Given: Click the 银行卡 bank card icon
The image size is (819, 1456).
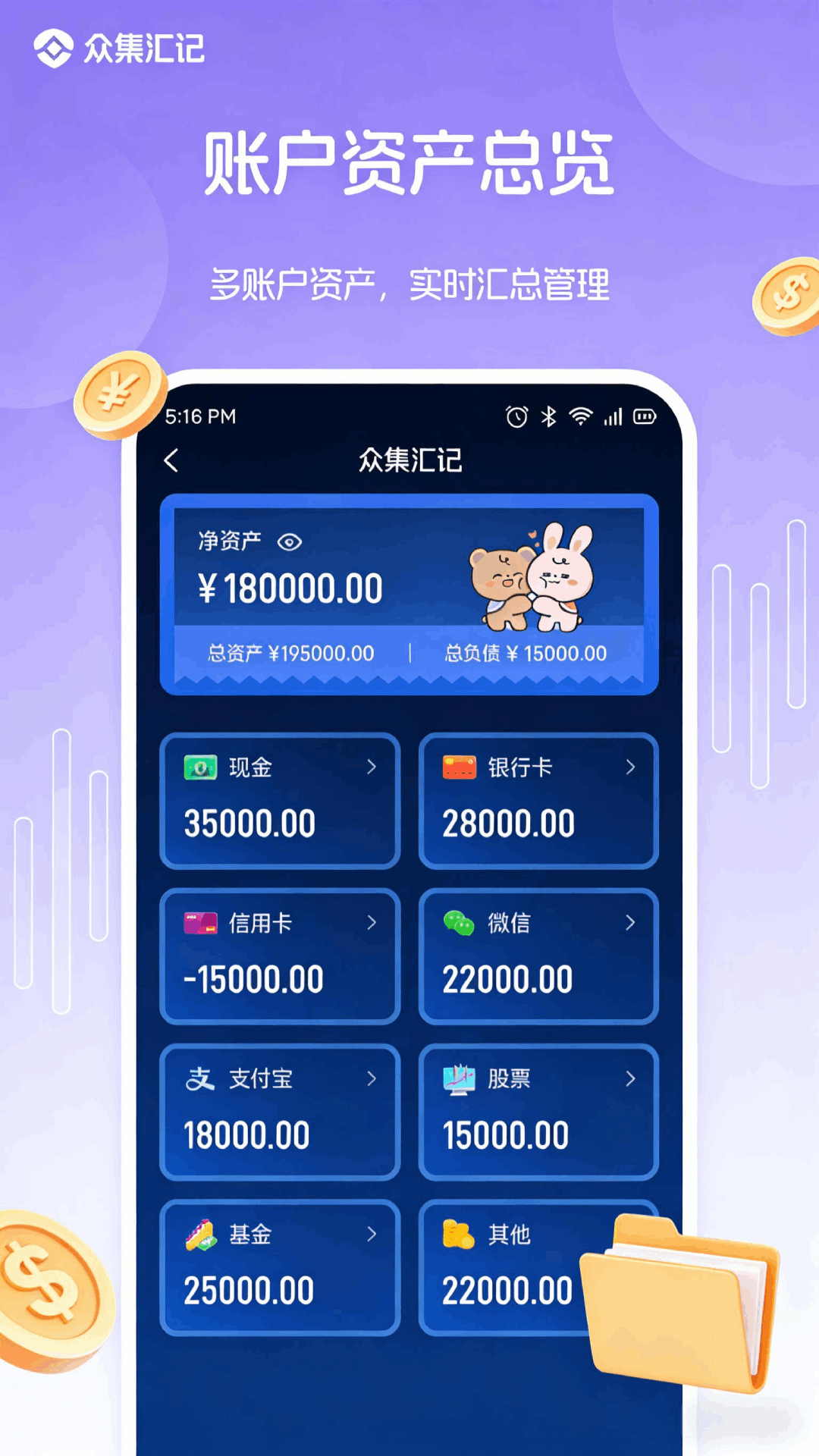Looking at the screenshot, I should click(x=460, y=767).
